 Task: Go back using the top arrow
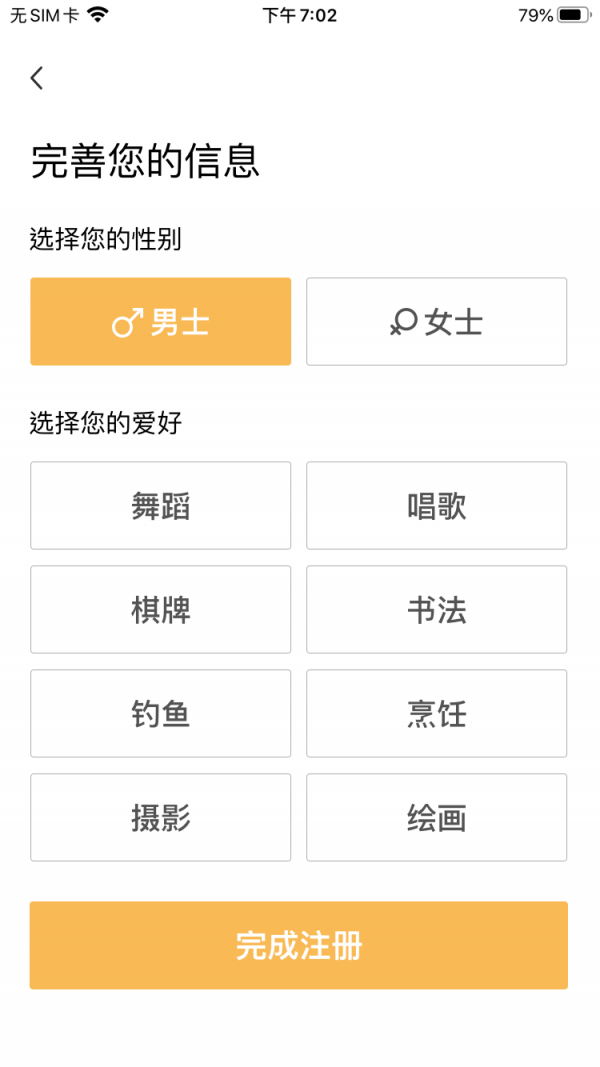(x=37, y=78)
